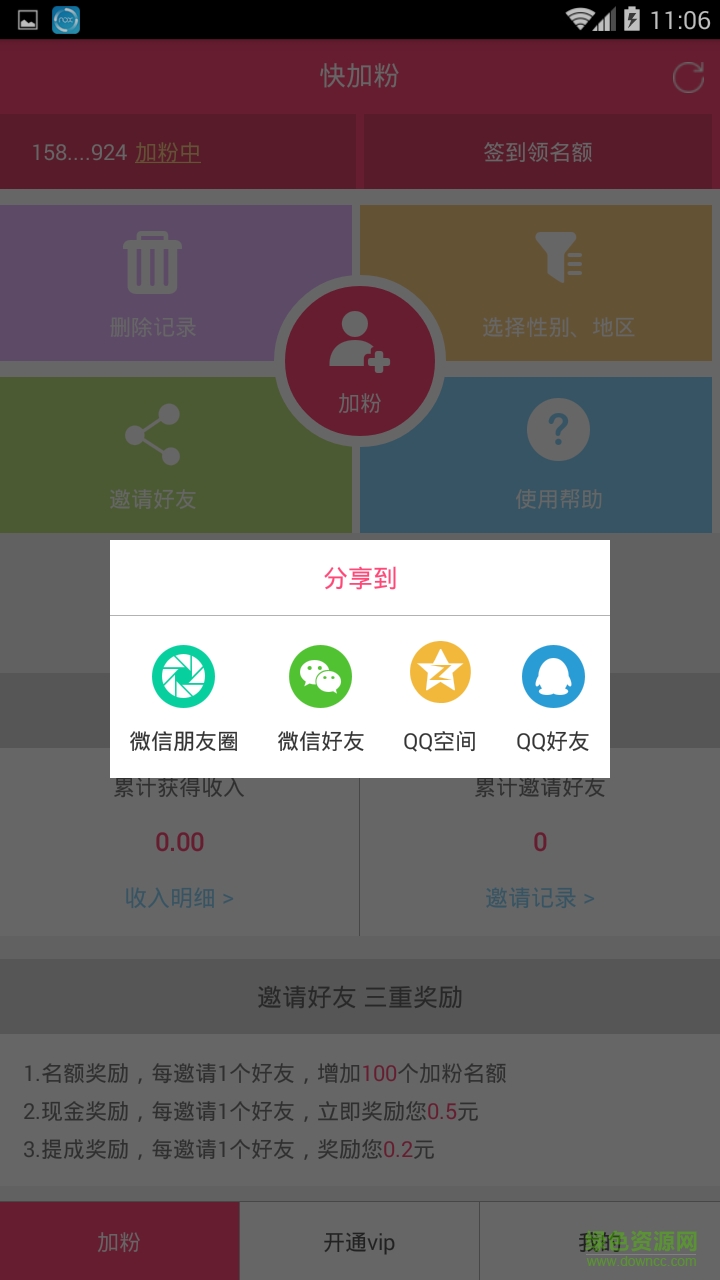Viewport: 720px width, 1280px height.
Task: Tap the WeChat Moments (微信朋友圈) share icon
Action: 183,675
